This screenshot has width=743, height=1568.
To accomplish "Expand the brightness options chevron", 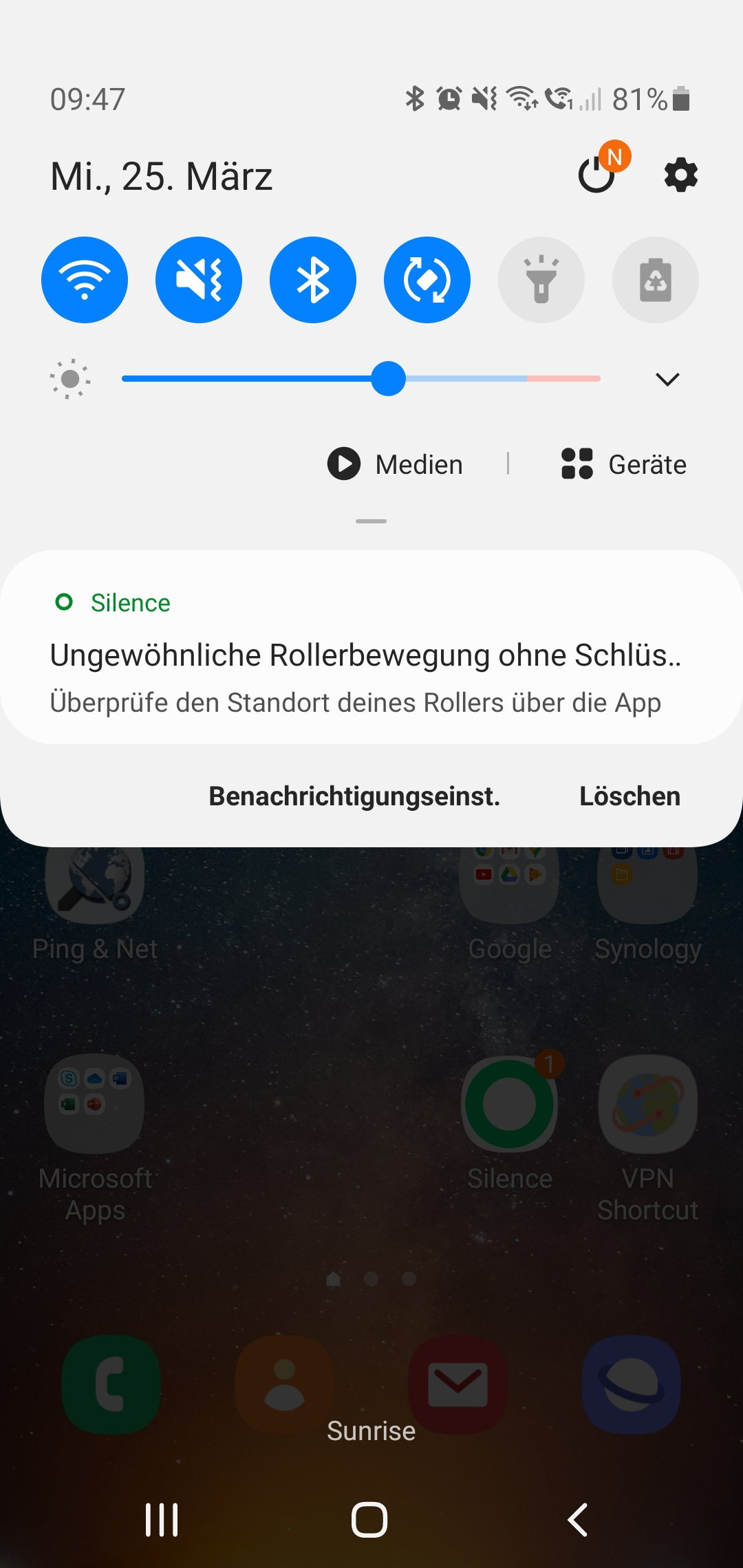I will click(667, 379).
